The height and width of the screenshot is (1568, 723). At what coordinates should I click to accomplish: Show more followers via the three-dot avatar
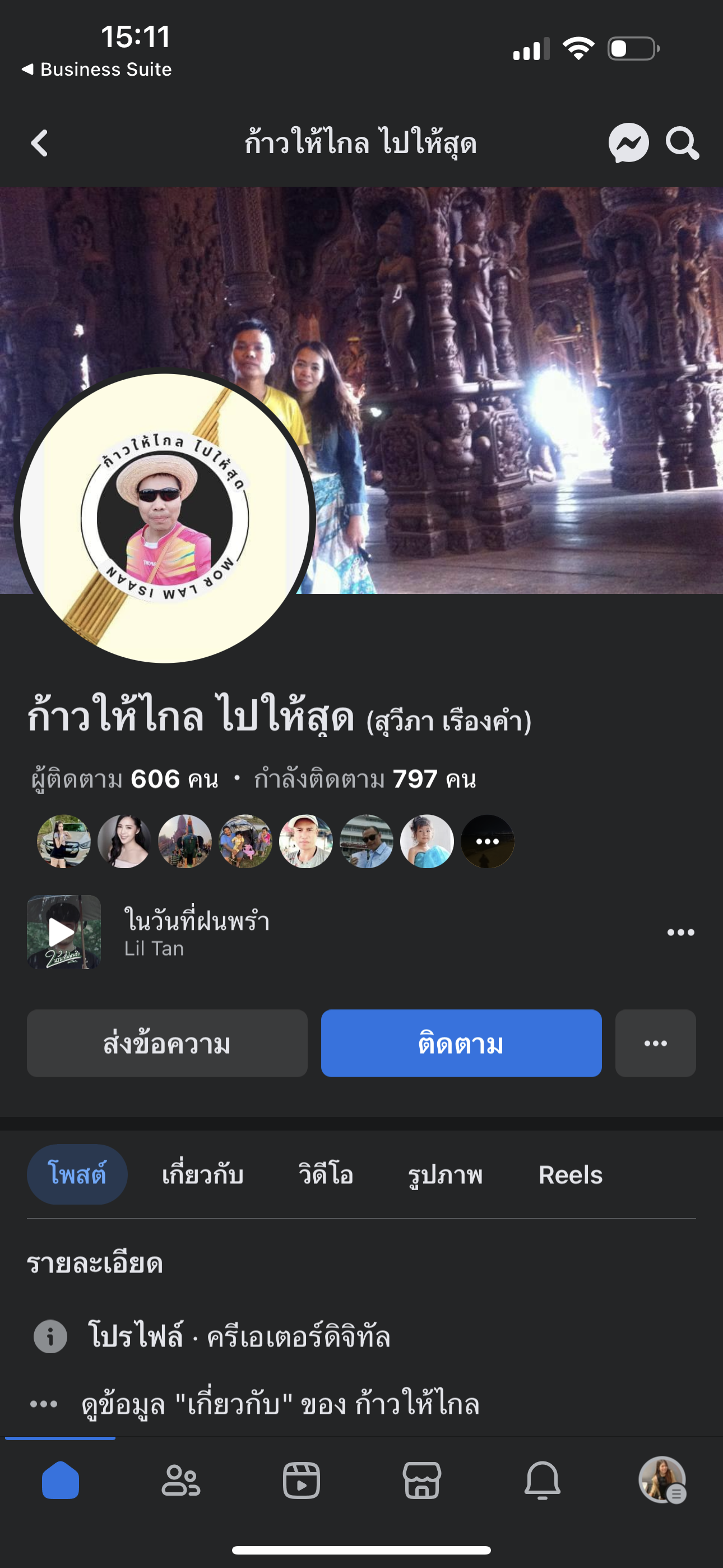488,841
